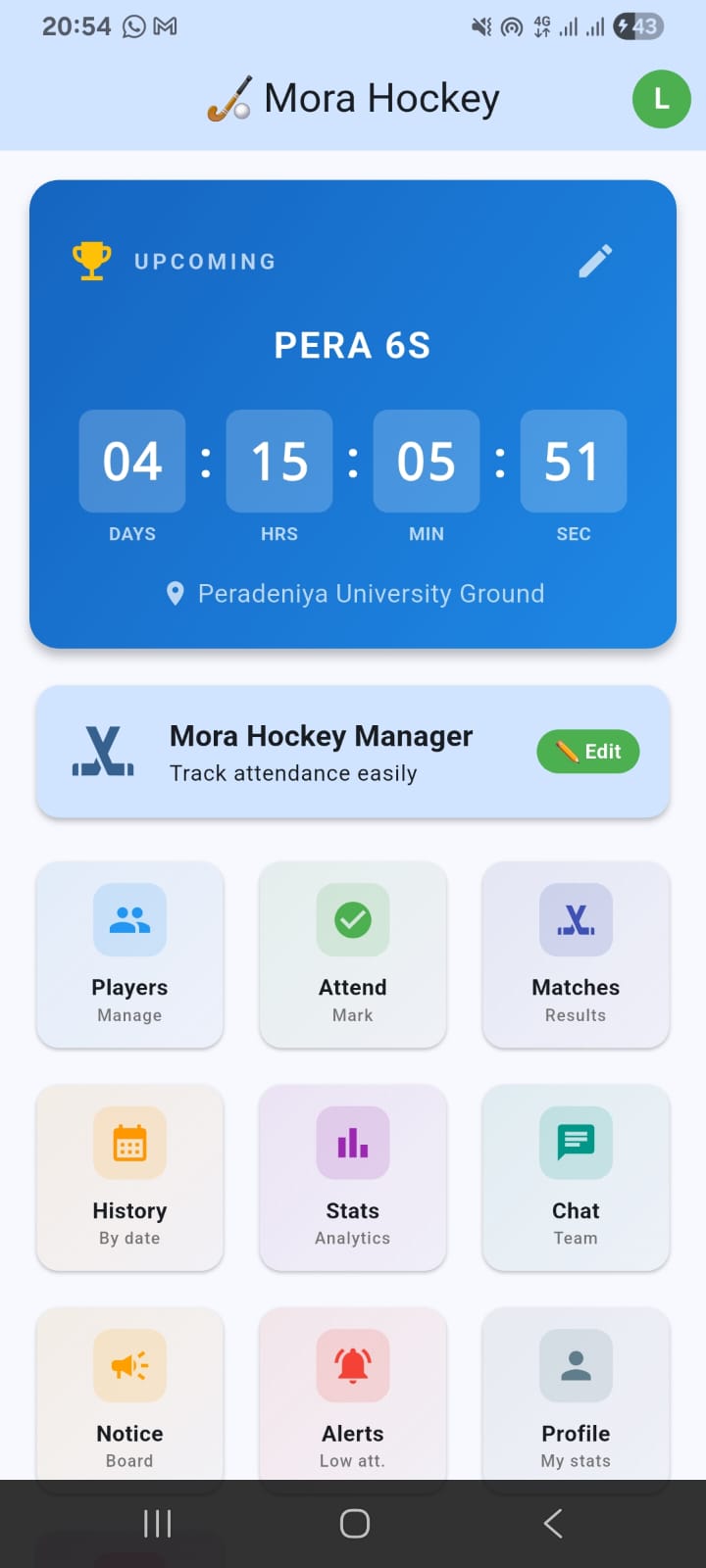Open the green L profile avatar

click(662, 99)
